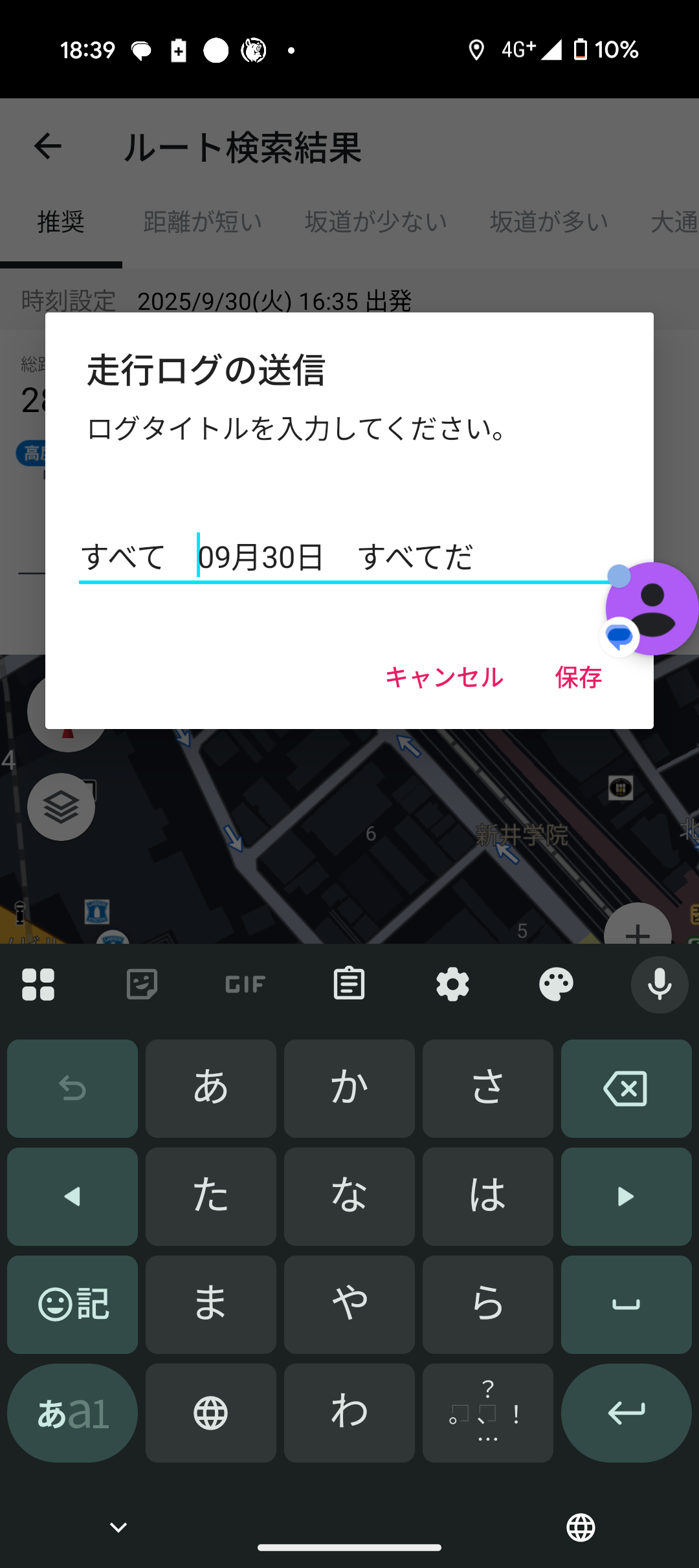Focus the log title text field

click(343, 557)
